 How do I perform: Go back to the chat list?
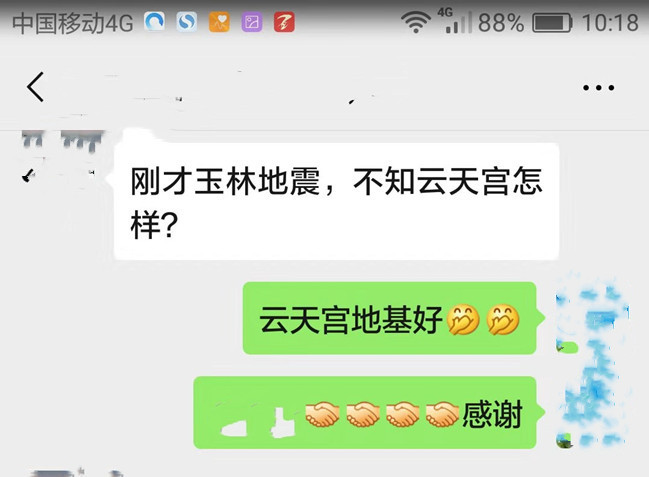[x=36, y=87]
